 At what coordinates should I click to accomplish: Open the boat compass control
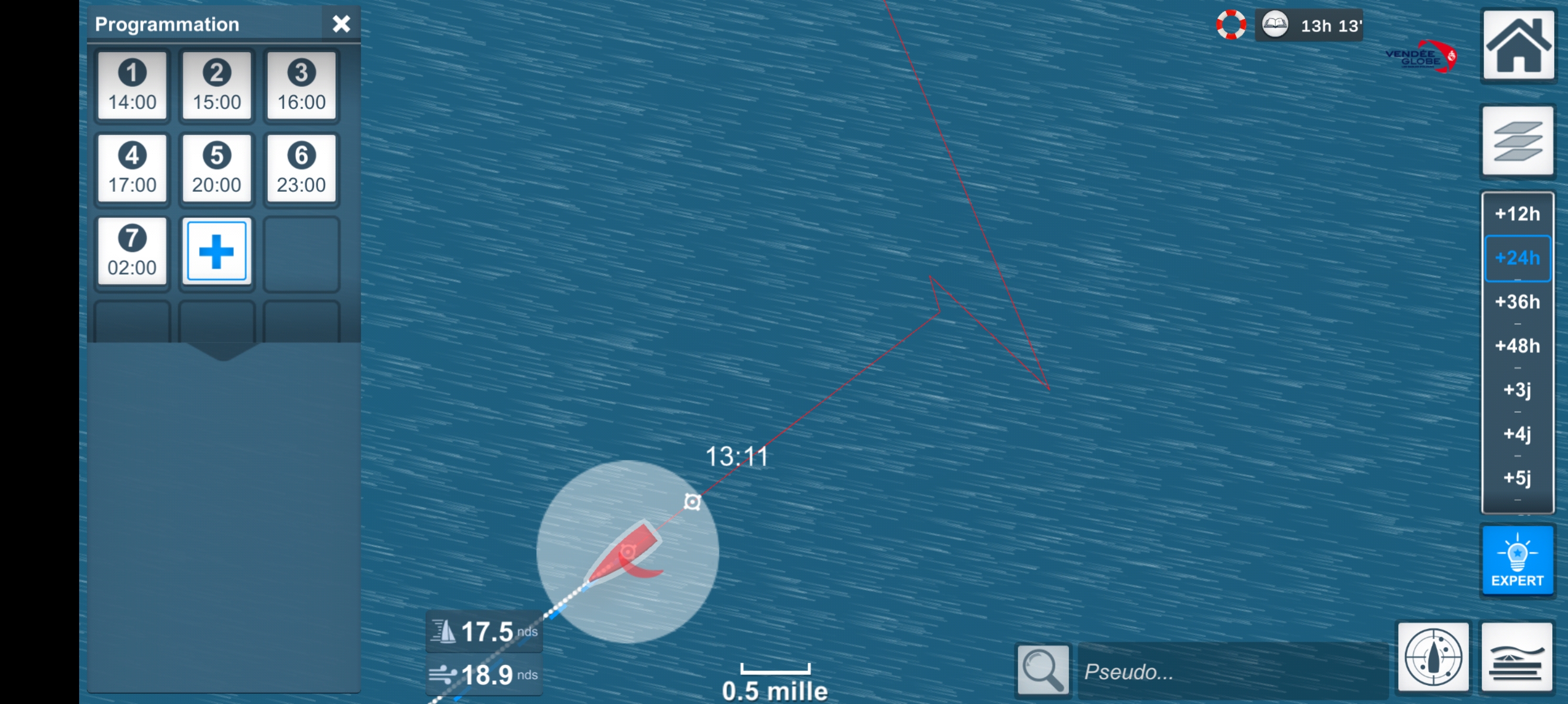(1433, 658)
